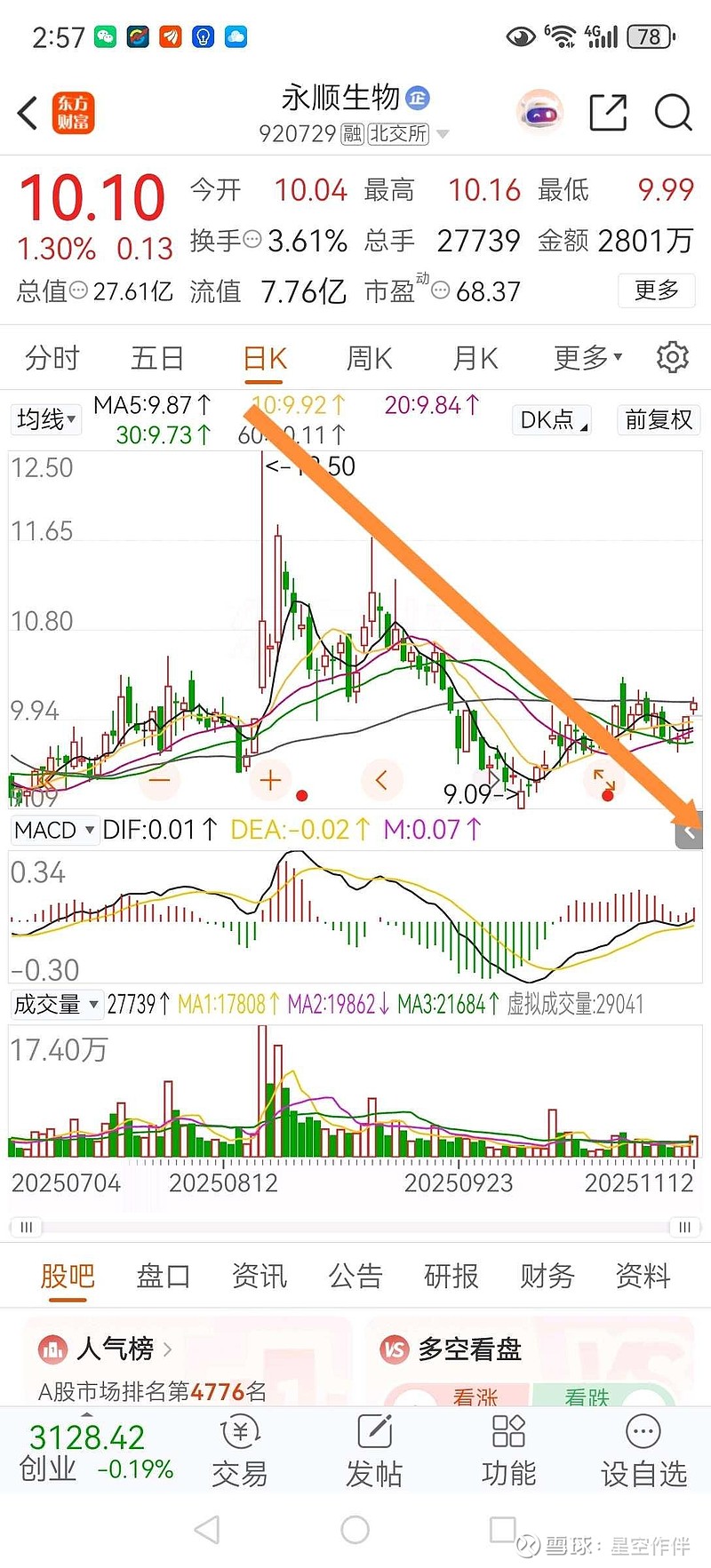Screen dimensions: 711x1568
Task: Switch to the 资讯 tab
Action: [259, 1276]
